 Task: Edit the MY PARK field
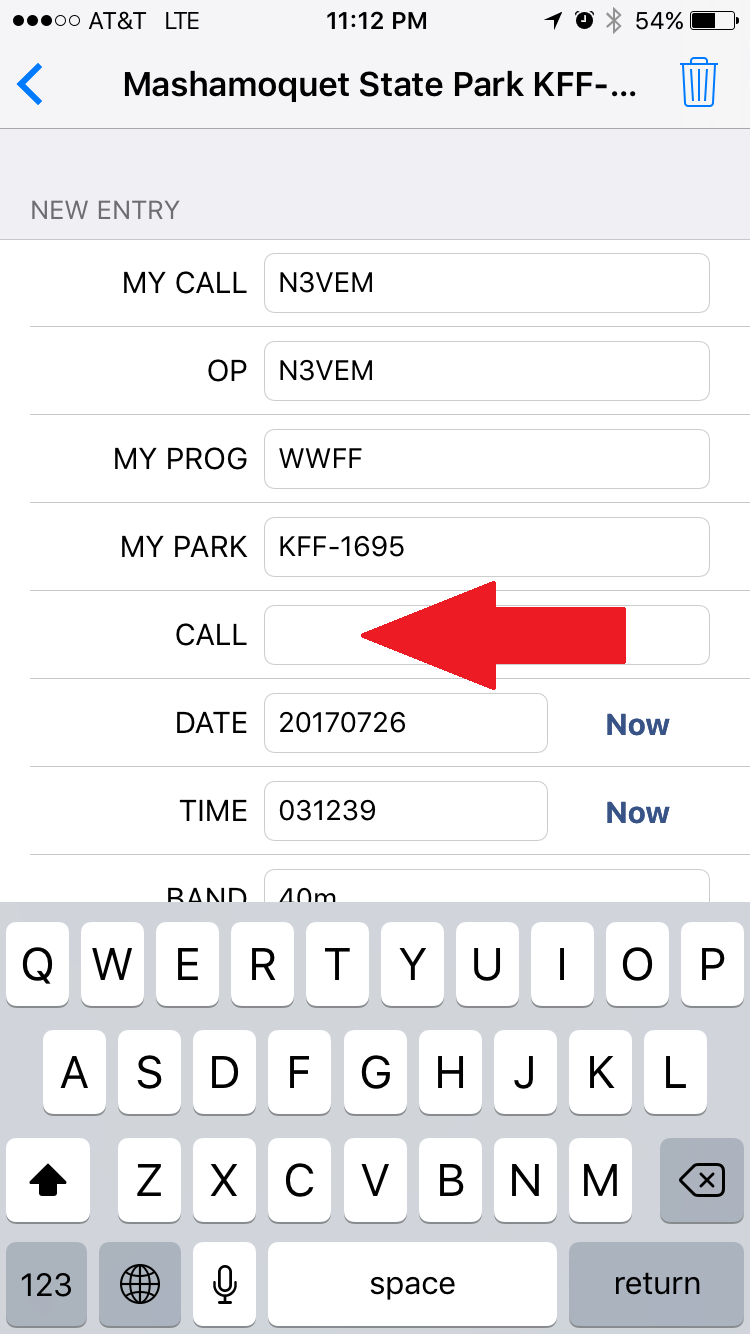[487, 547]
